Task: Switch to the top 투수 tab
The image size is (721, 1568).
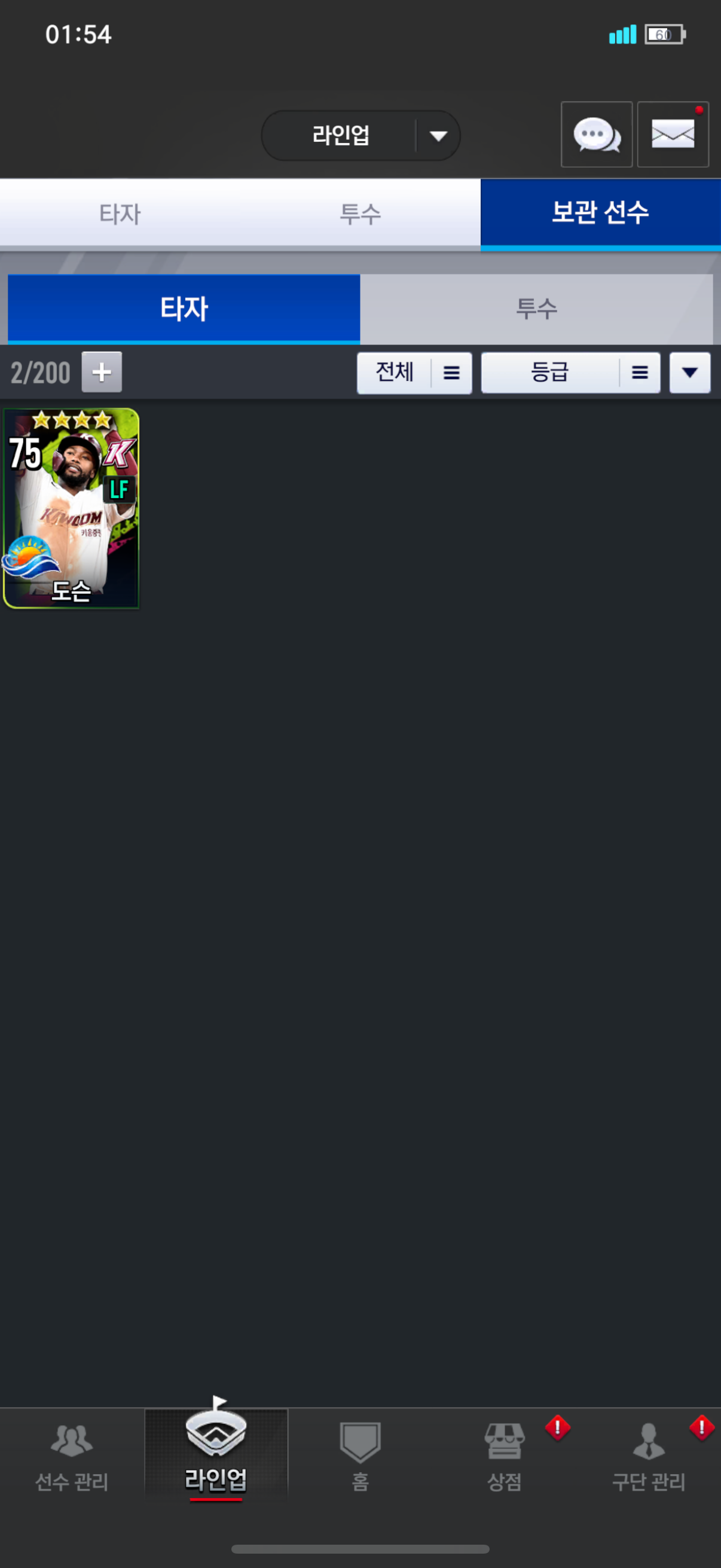Action: click(360, 213)
